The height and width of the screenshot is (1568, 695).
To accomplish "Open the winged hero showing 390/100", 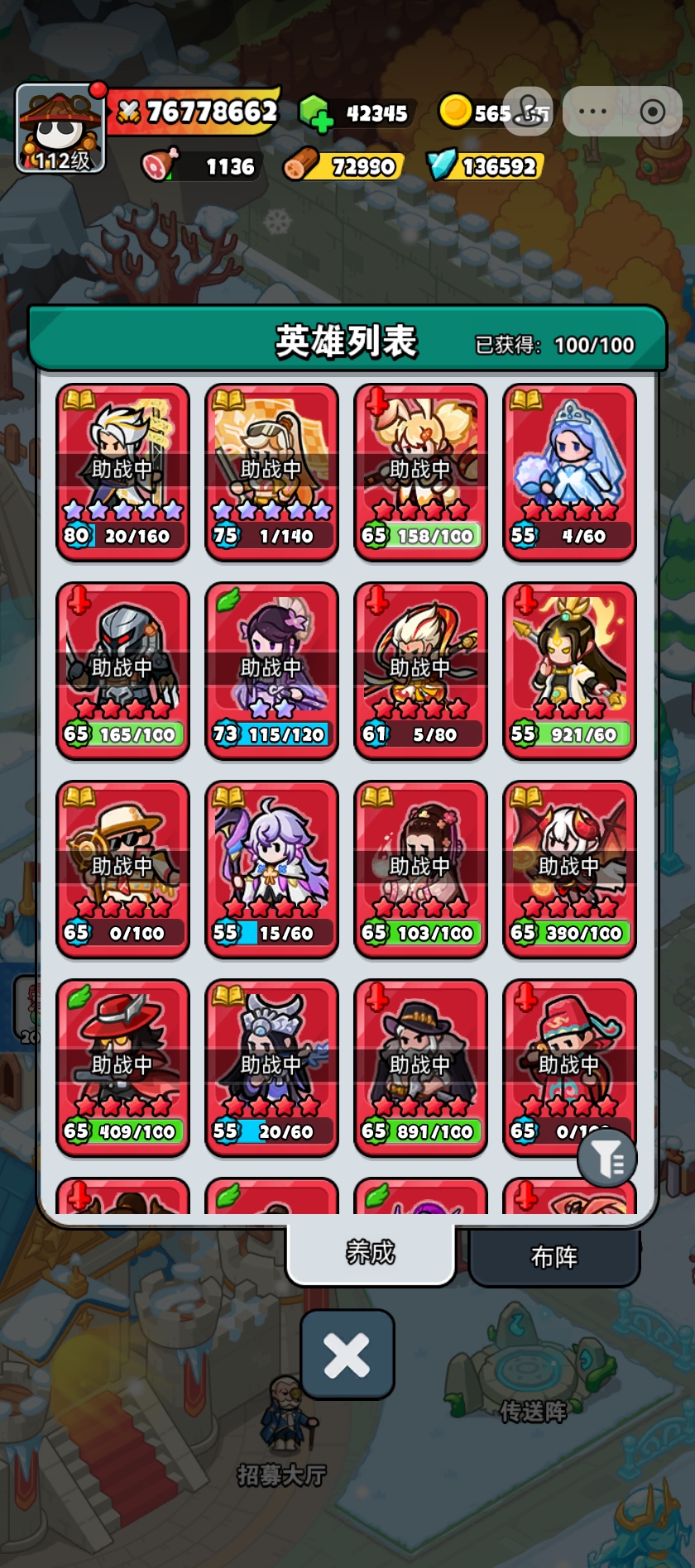I will pos(569,869).
